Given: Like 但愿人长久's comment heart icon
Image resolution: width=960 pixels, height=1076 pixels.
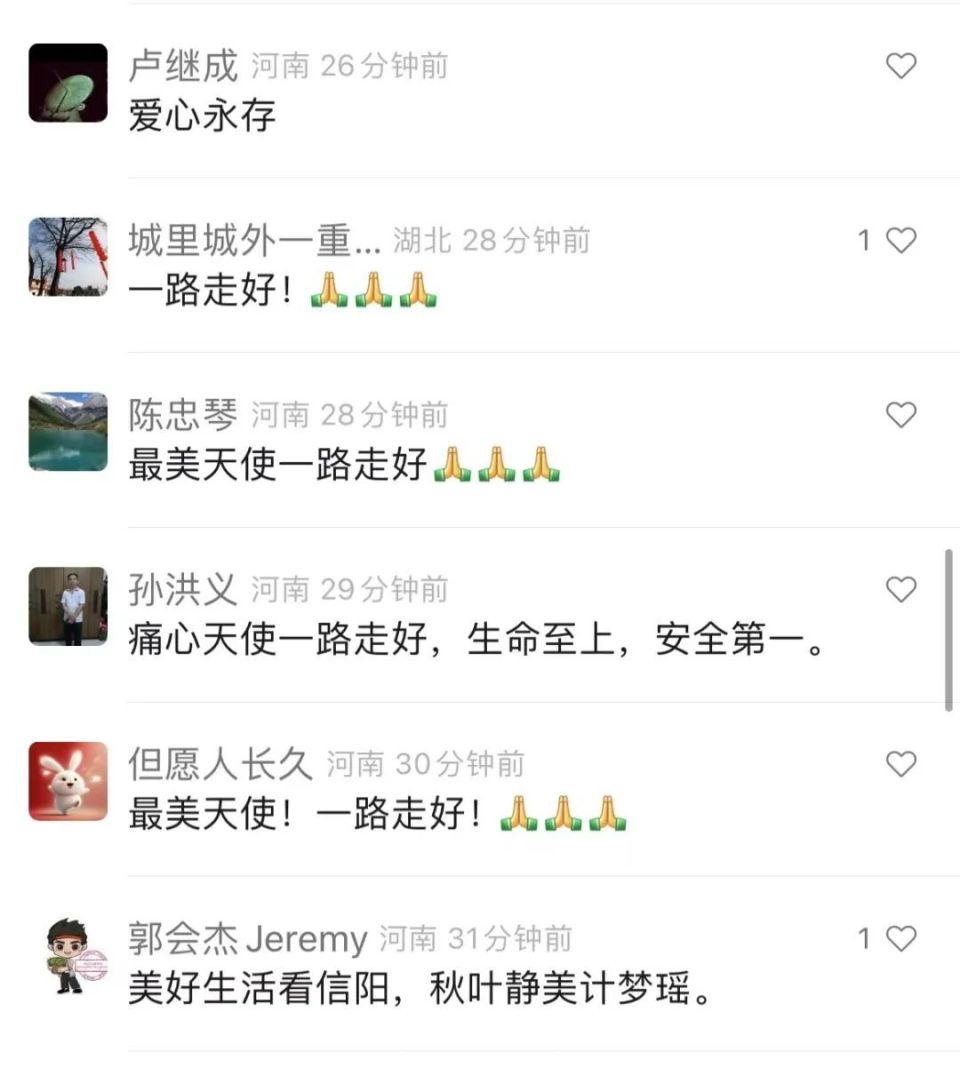Looking at the screenshot, I should pyautogui.click(x=901, y=763).
